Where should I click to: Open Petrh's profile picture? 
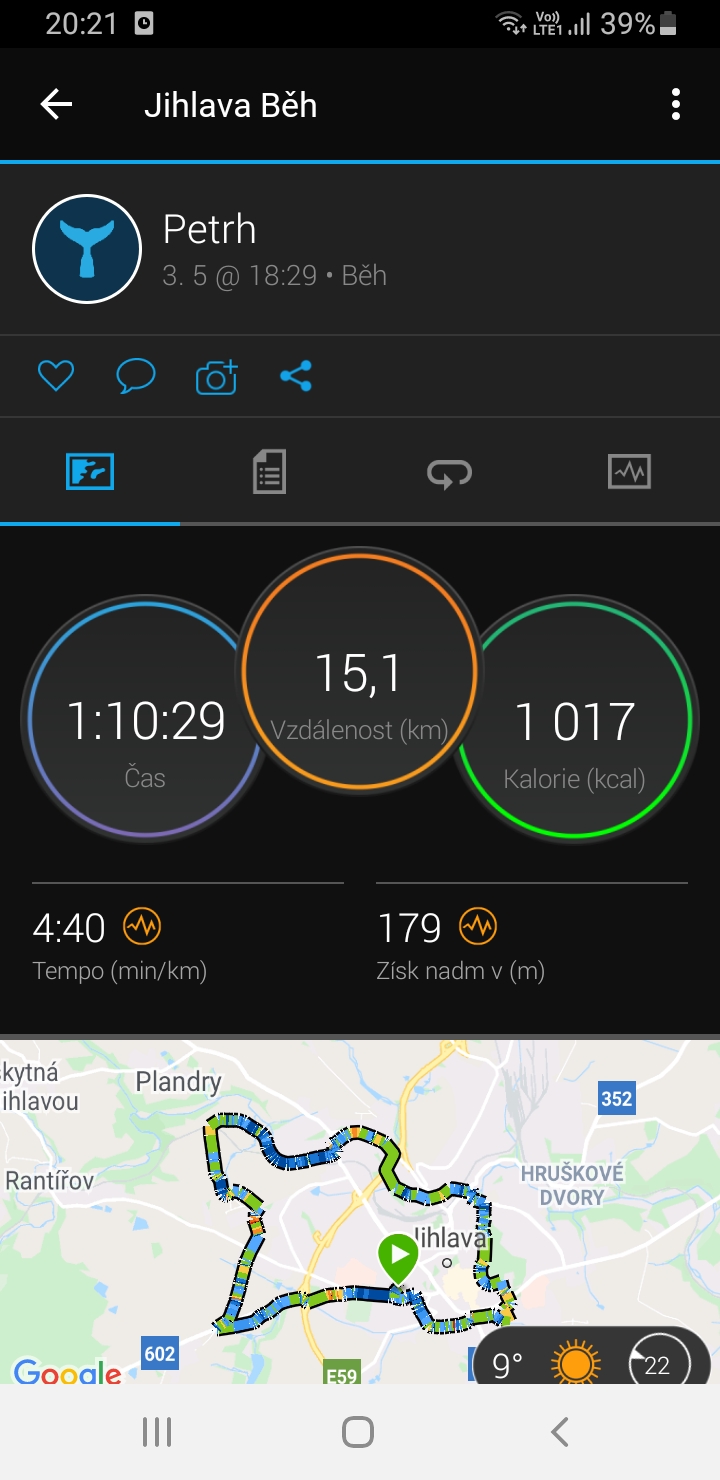pyautogui.click(x=87, y=249)
